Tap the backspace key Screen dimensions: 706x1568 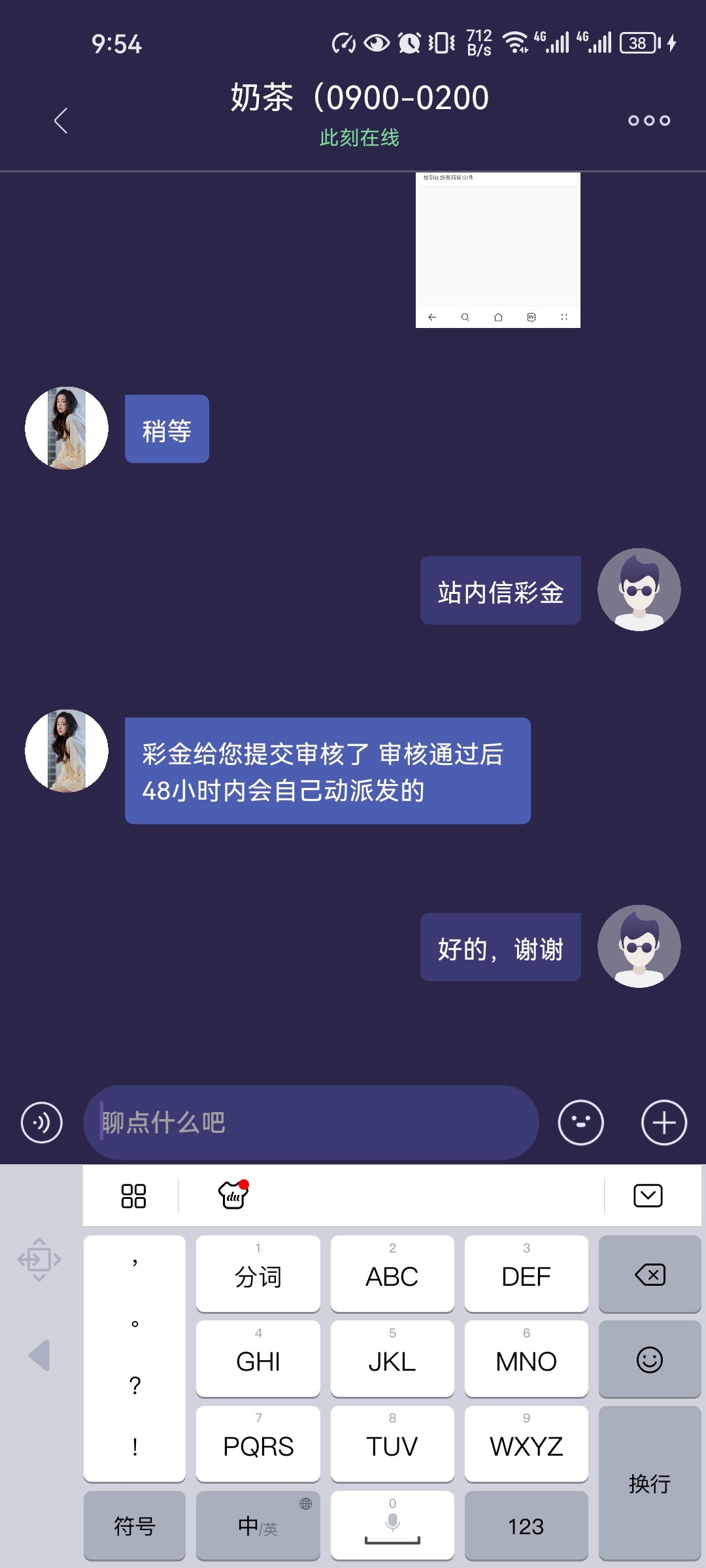[x=650, y=1274]
